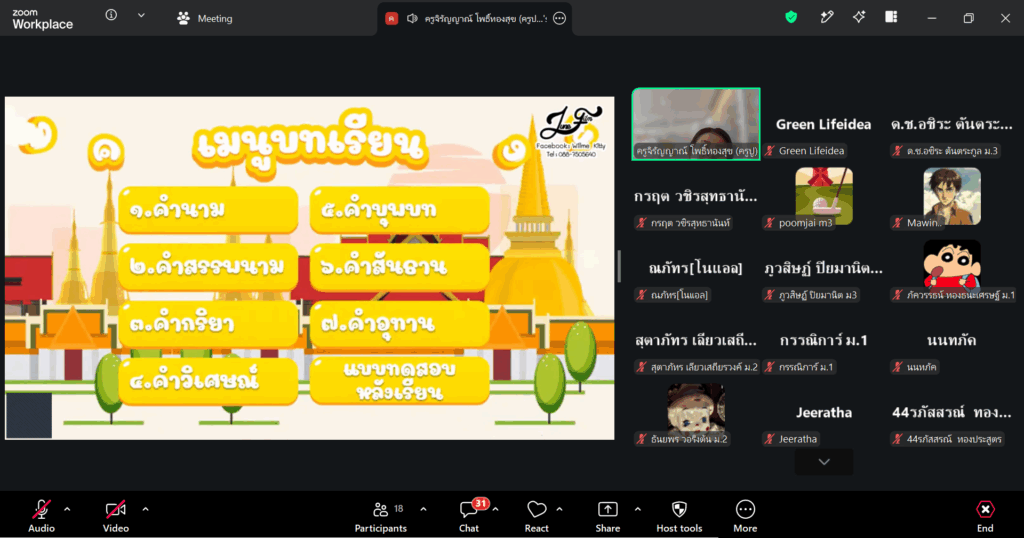Open the speaker's more options ellipsis
Viewport: 1024px width, 538px height.
pyautogui.click(x=560, y=18)
